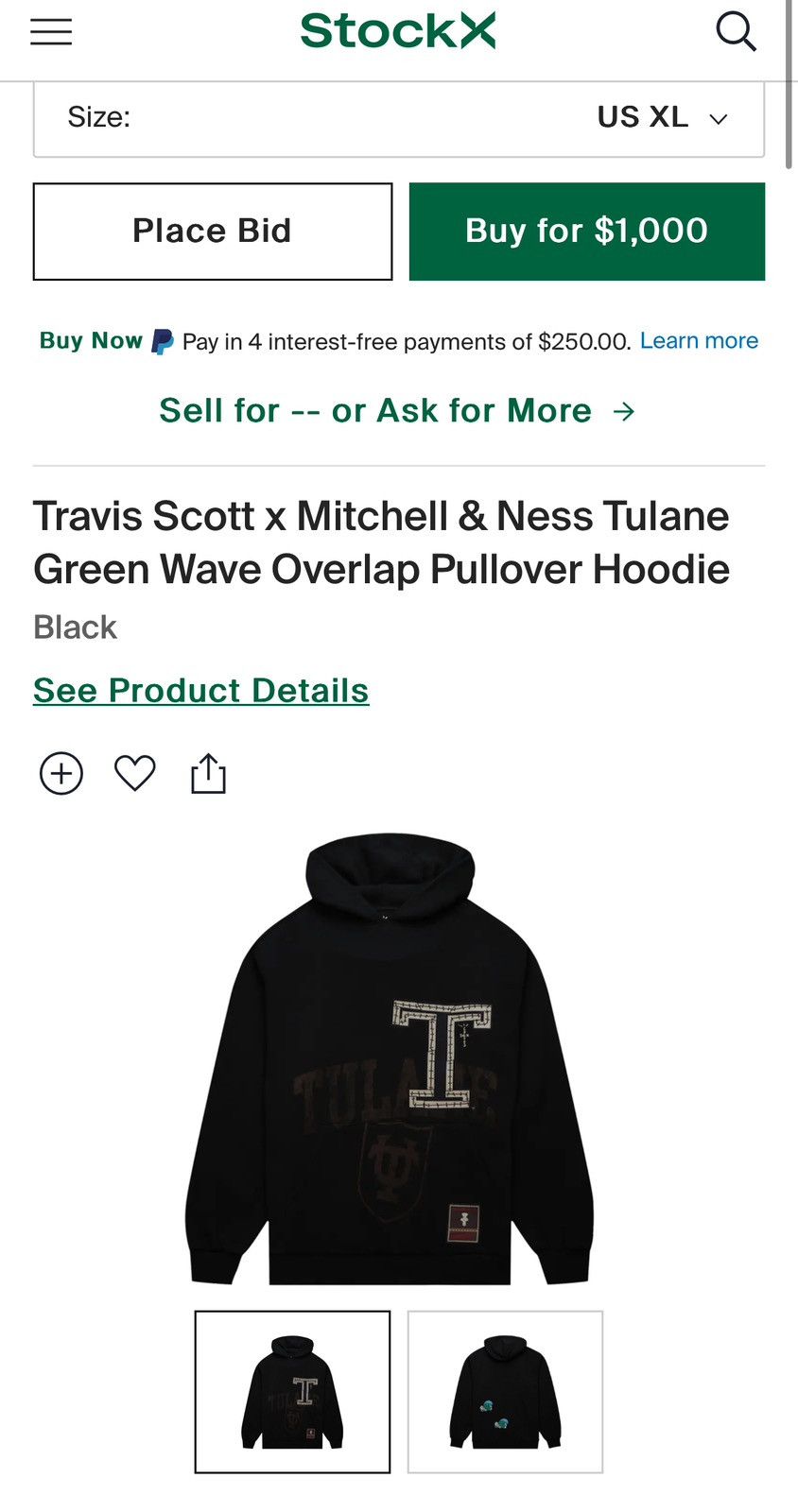
Task: Buy the hoodie for $1,000
Action: tap(586, 232)
